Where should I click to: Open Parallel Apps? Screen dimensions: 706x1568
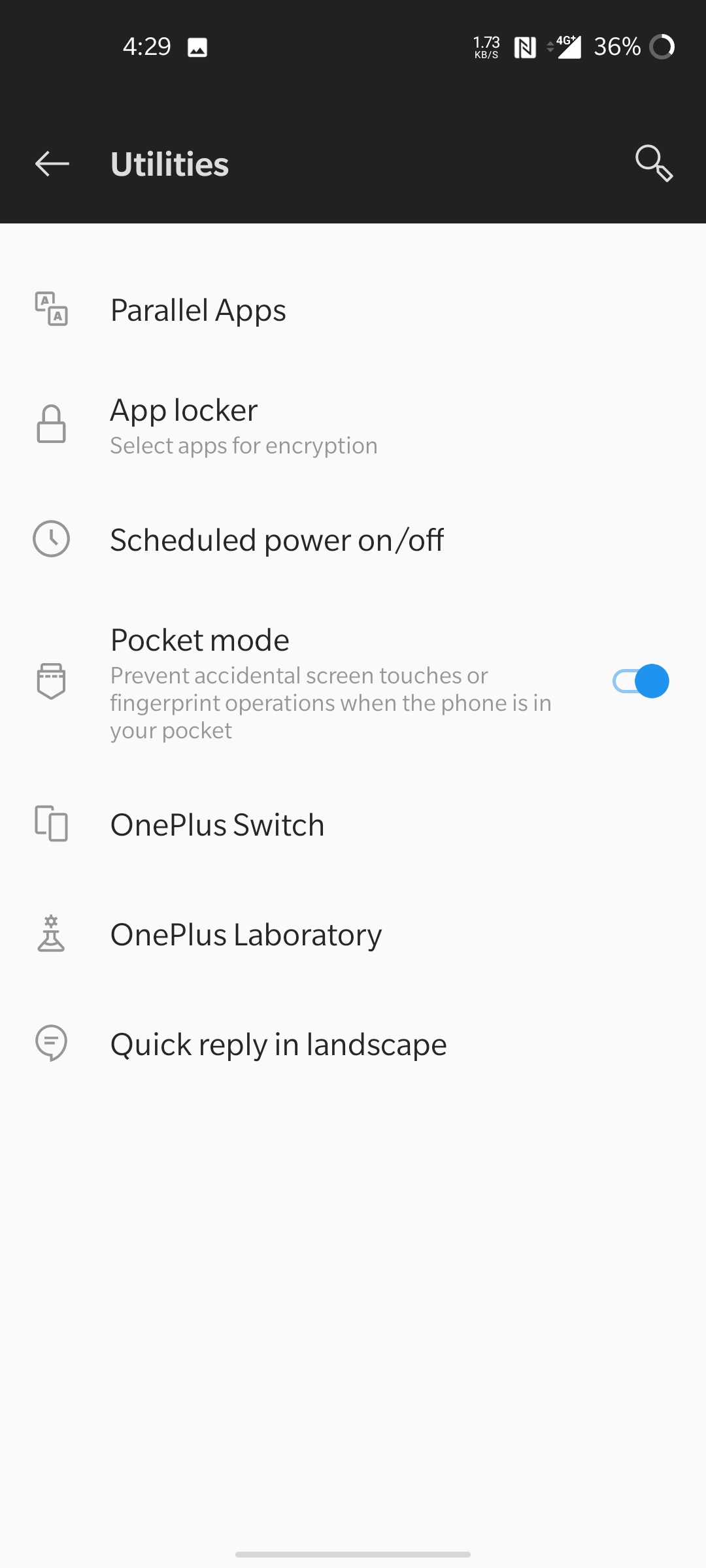(x=353, y=310)
